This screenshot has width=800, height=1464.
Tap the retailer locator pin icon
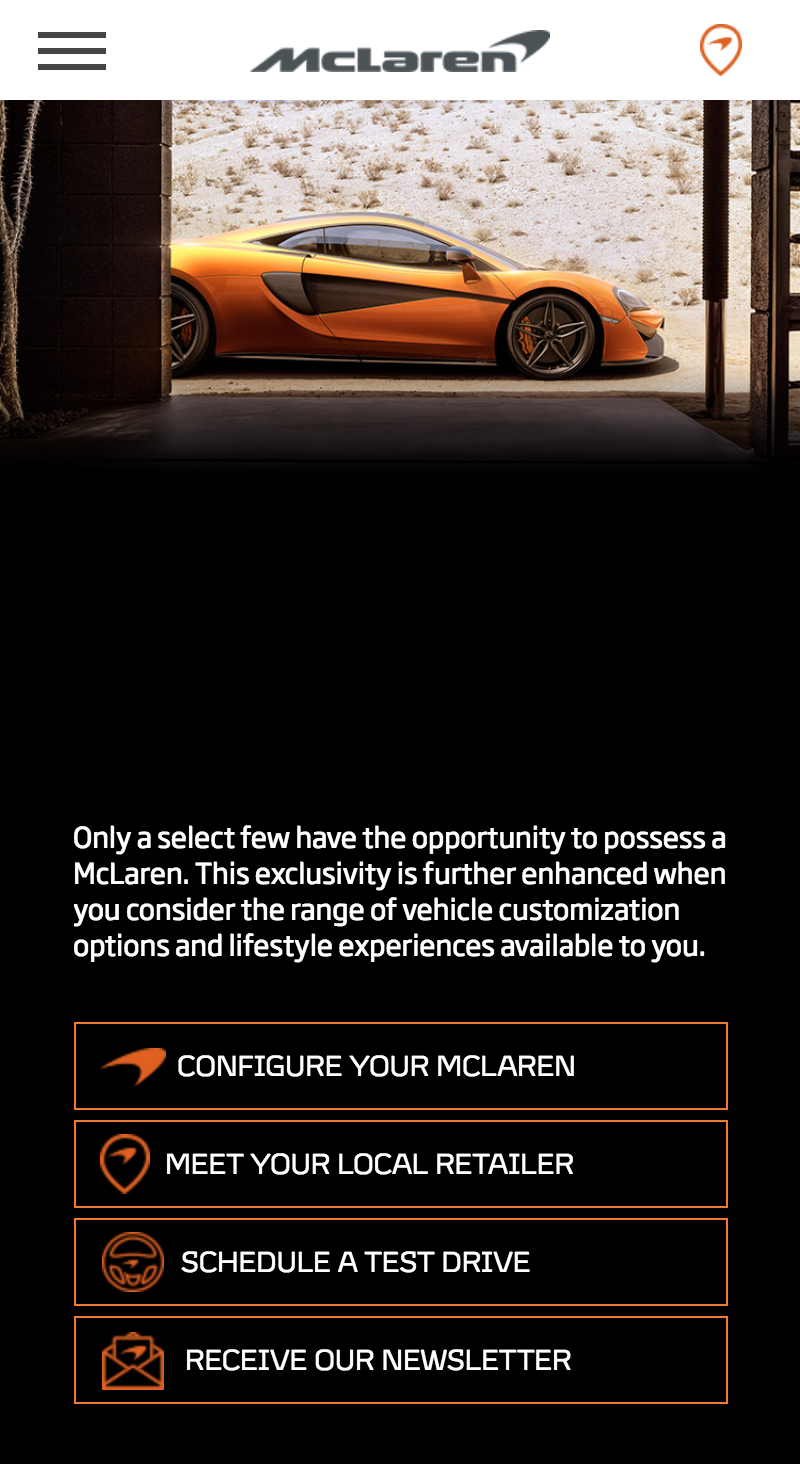click(720, 49)
